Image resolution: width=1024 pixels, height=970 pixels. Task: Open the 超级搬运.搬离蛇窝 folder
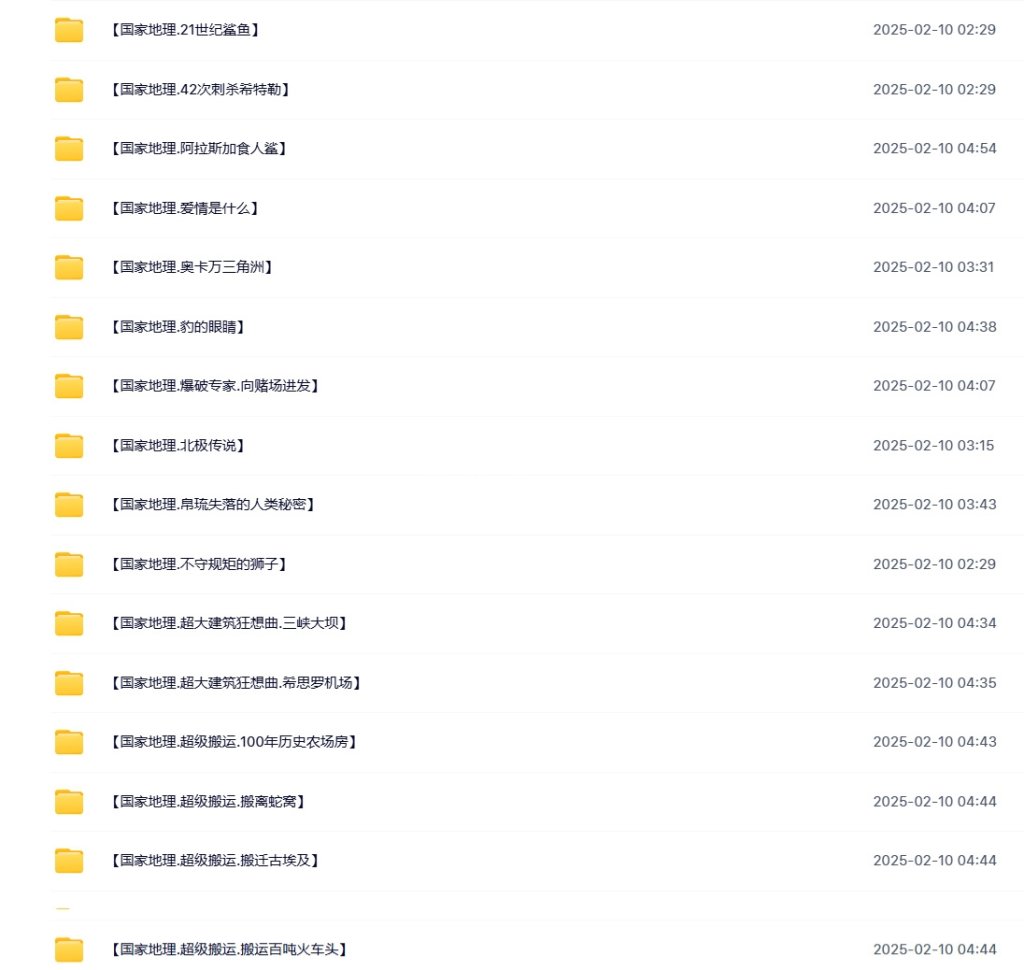(x=208, y=801)
